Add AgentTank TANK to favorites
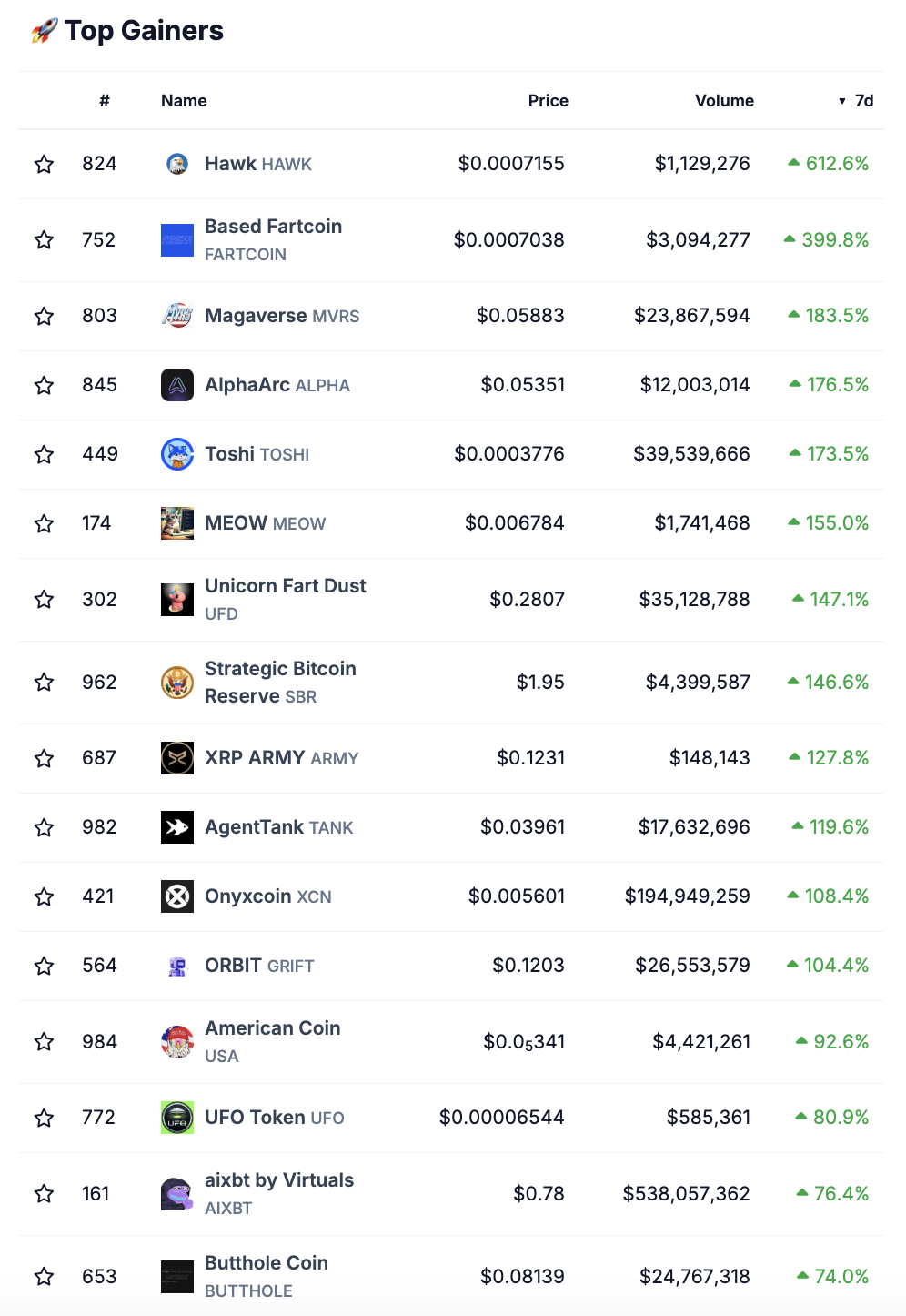 point(44,828)
